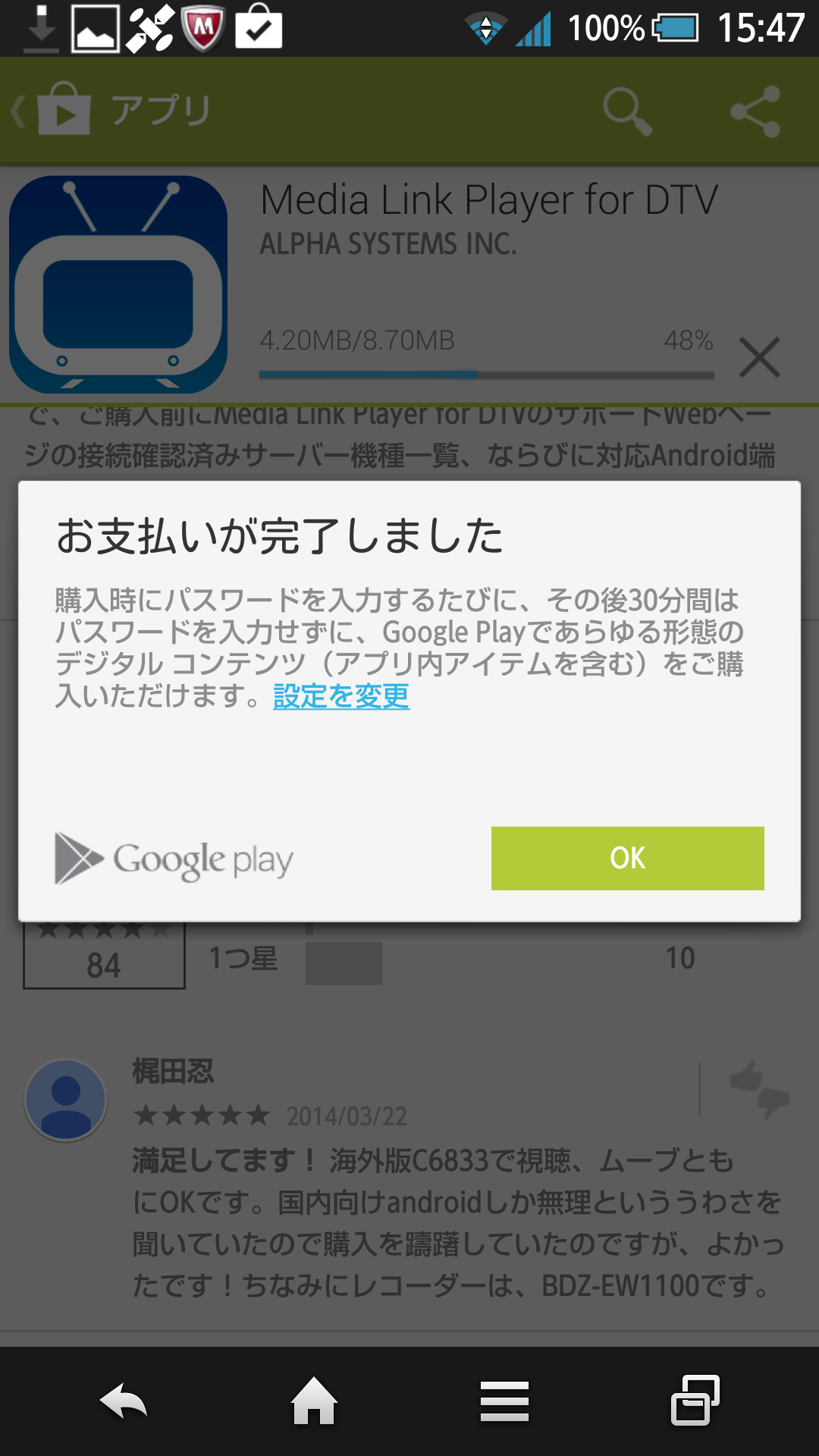The width and height of the screenshot is (819, 1456).
Task: Open the 設定を変更 link
Action: pos(341,695)
